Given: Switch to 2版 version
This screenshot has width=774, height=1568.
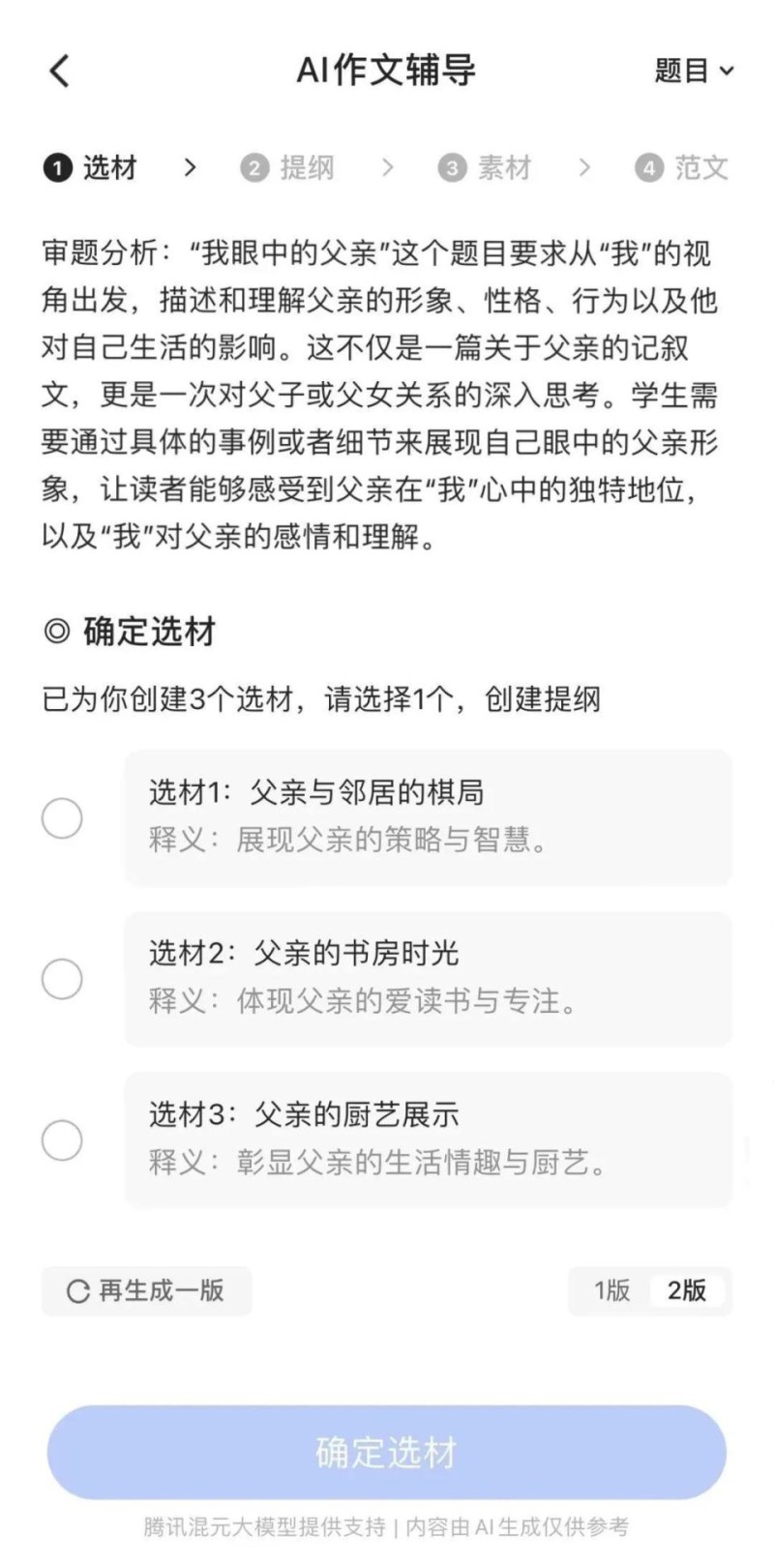Looking at the screenshot, I should coord(687,1290).
